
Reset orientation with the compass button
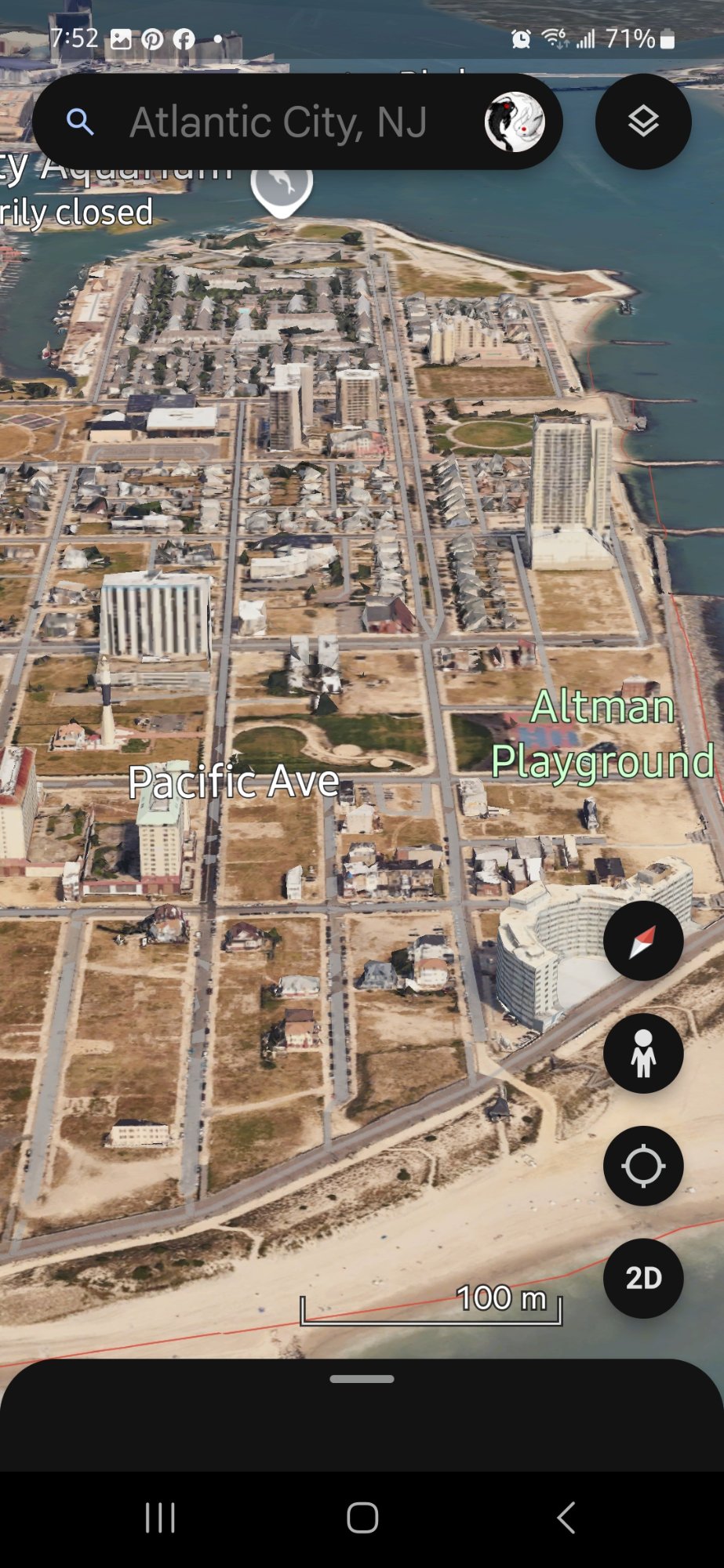[x=643, y=940]
